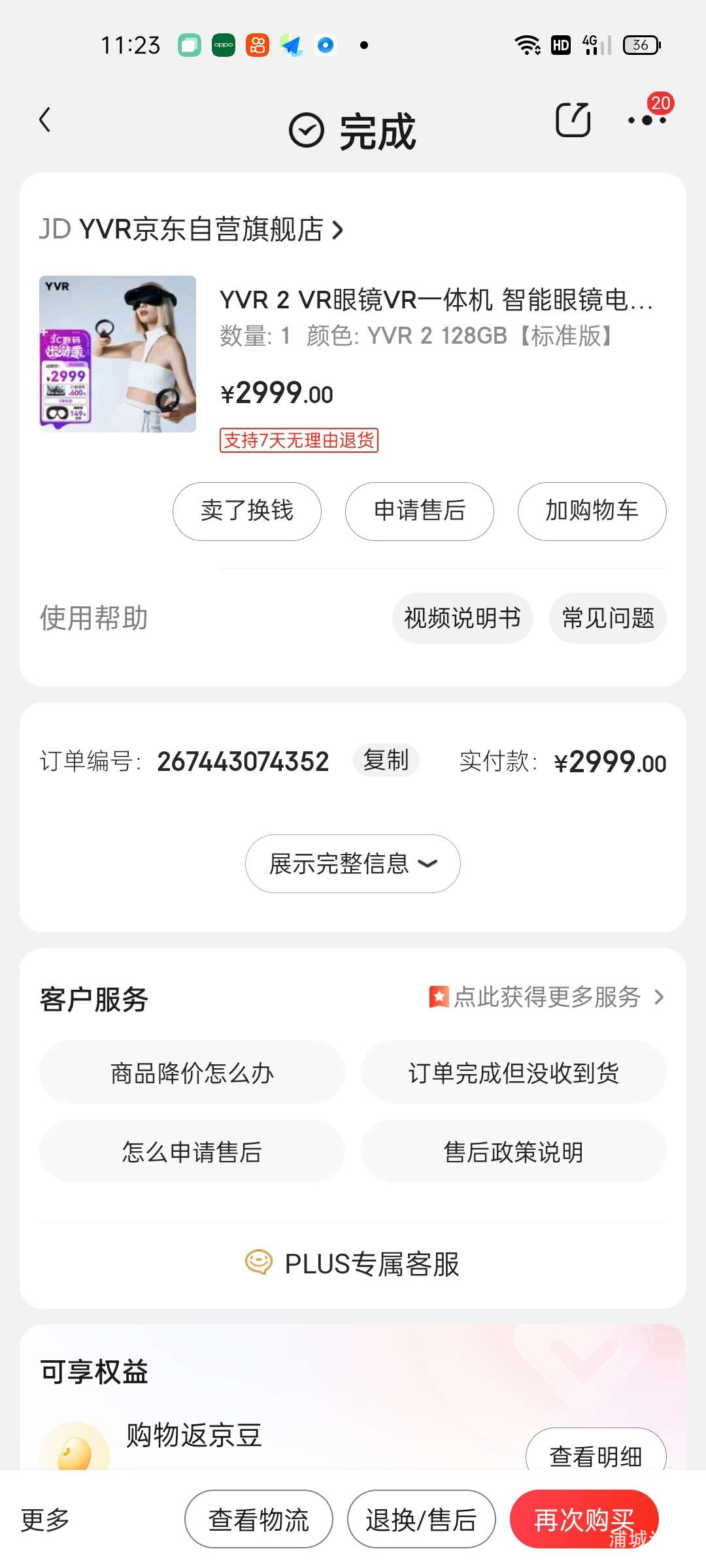Open 视频说明书 help
The width and height of the screenshot is (706, 1568).
click(462, 618)
